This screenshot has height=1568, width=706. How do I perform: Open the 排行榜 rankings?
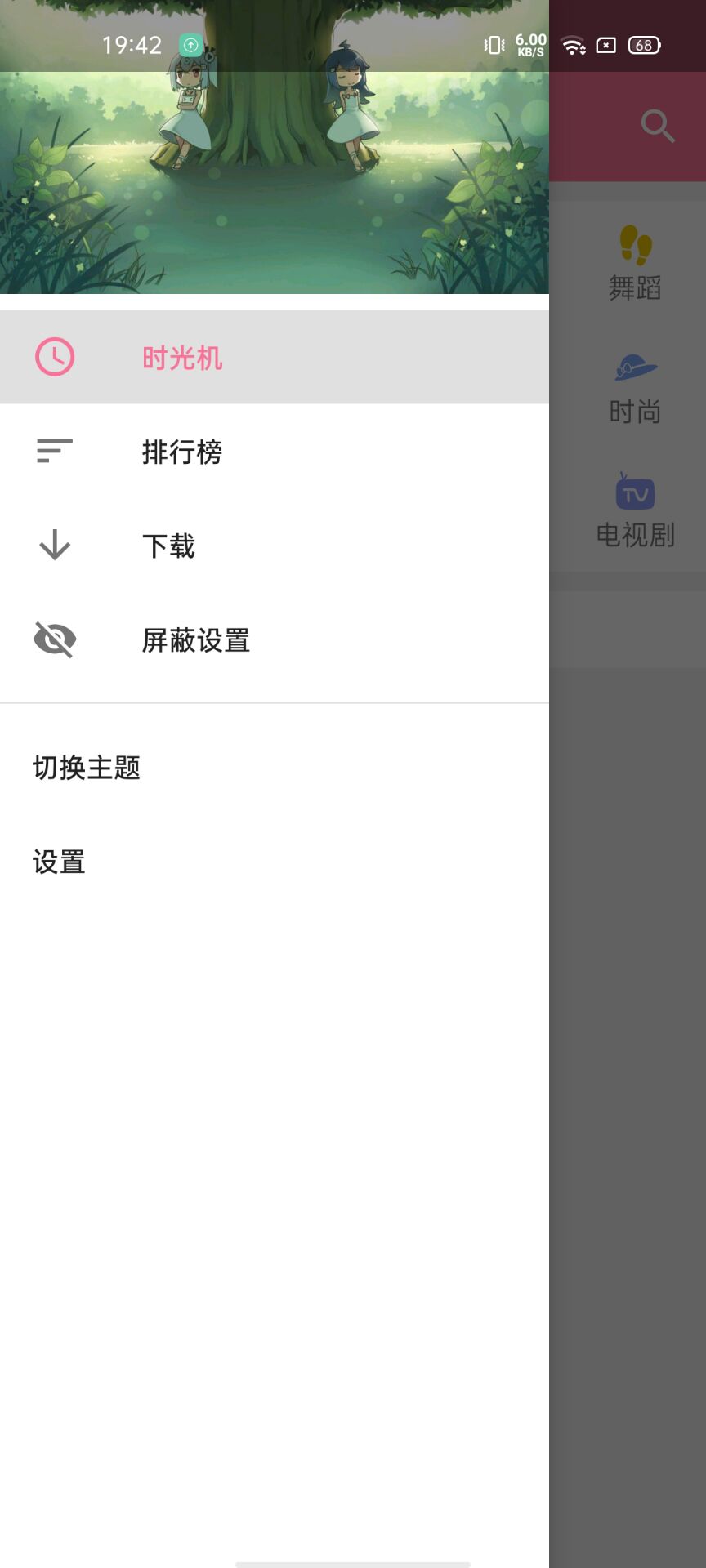[275, 451]
